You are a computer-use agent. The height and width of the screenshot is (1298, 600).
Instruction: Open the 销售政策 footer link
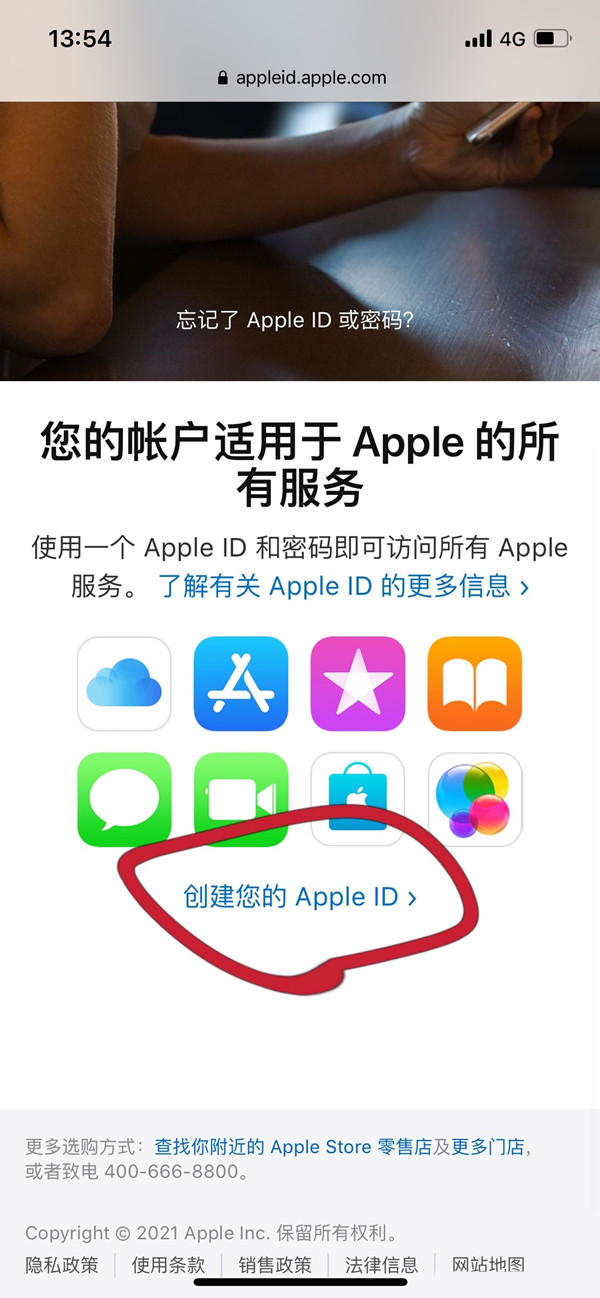274,1265
